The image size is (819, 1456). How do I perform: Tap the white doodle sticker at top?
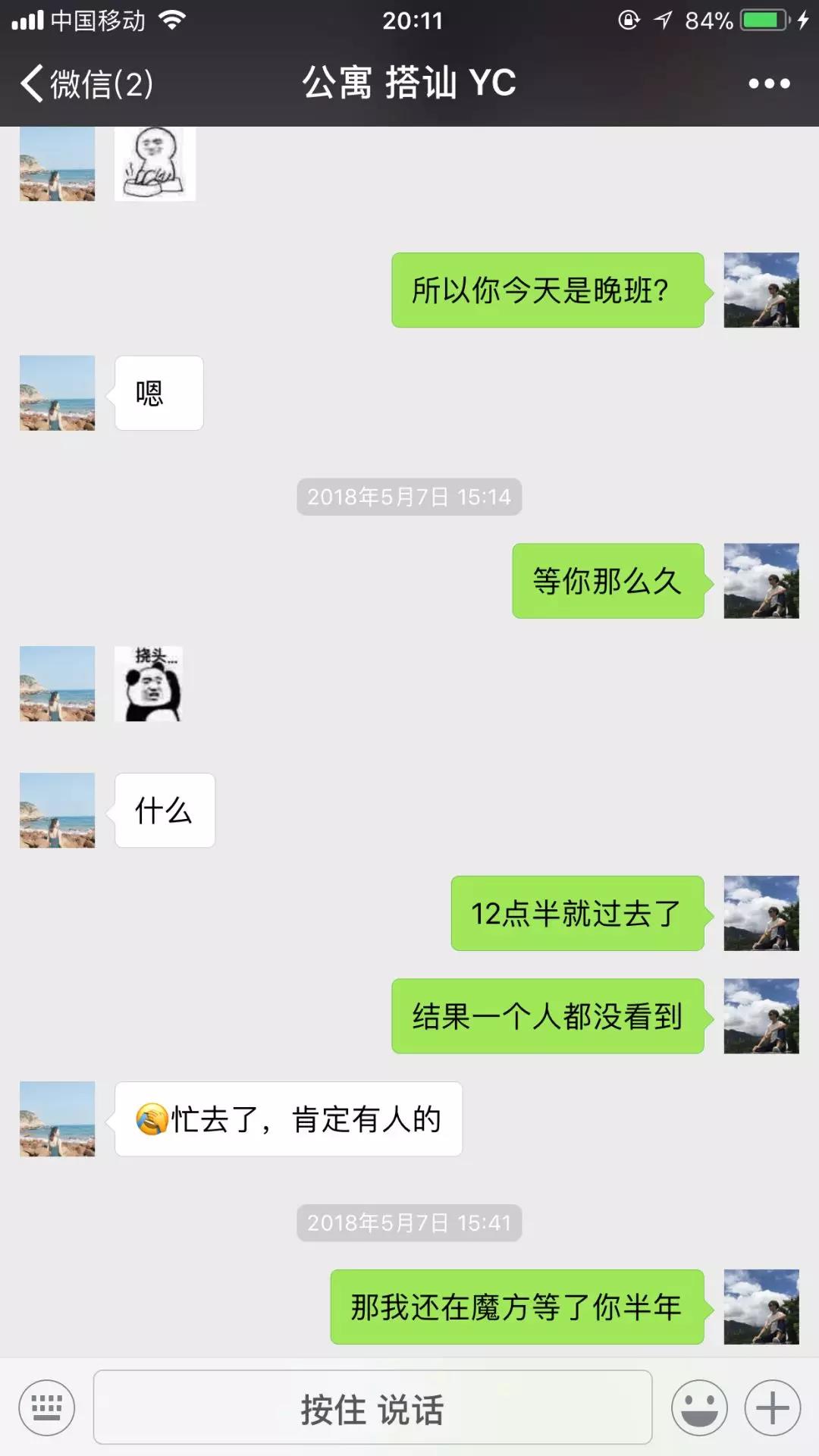[x=155, y=163]
